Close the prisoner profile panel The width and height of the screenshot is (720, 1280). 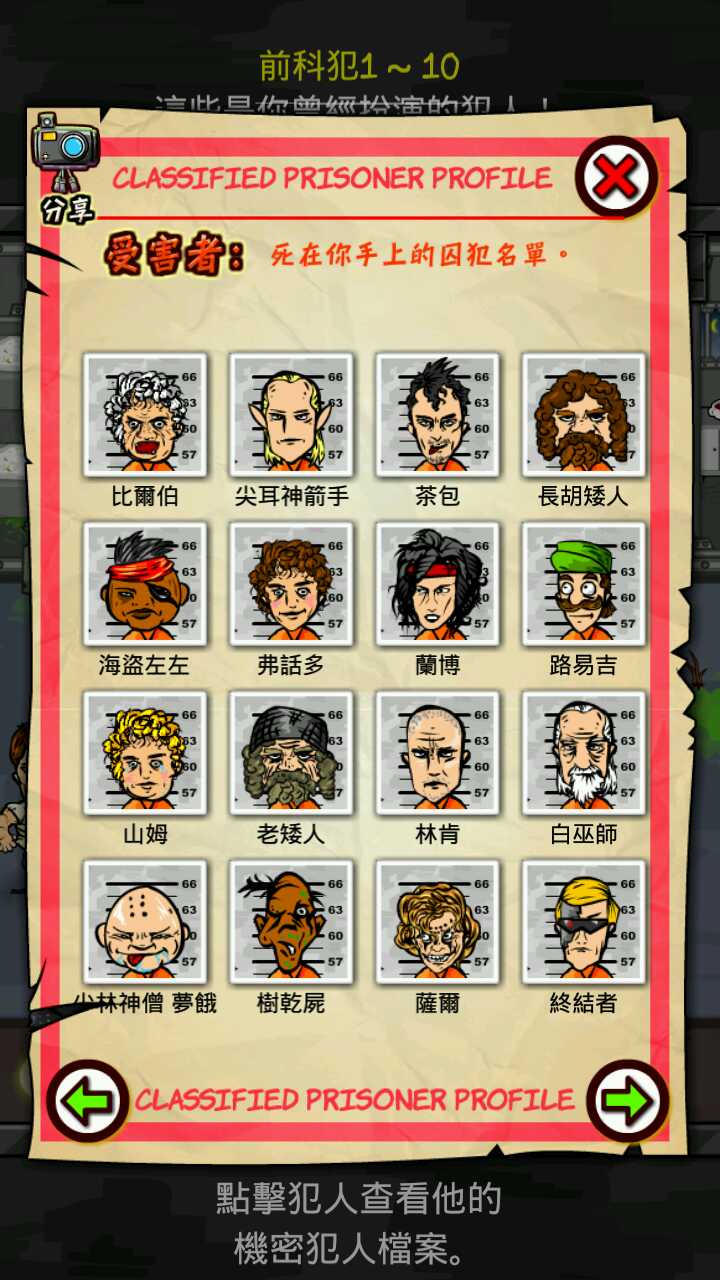pyautogui.click(x=616, y=177)
